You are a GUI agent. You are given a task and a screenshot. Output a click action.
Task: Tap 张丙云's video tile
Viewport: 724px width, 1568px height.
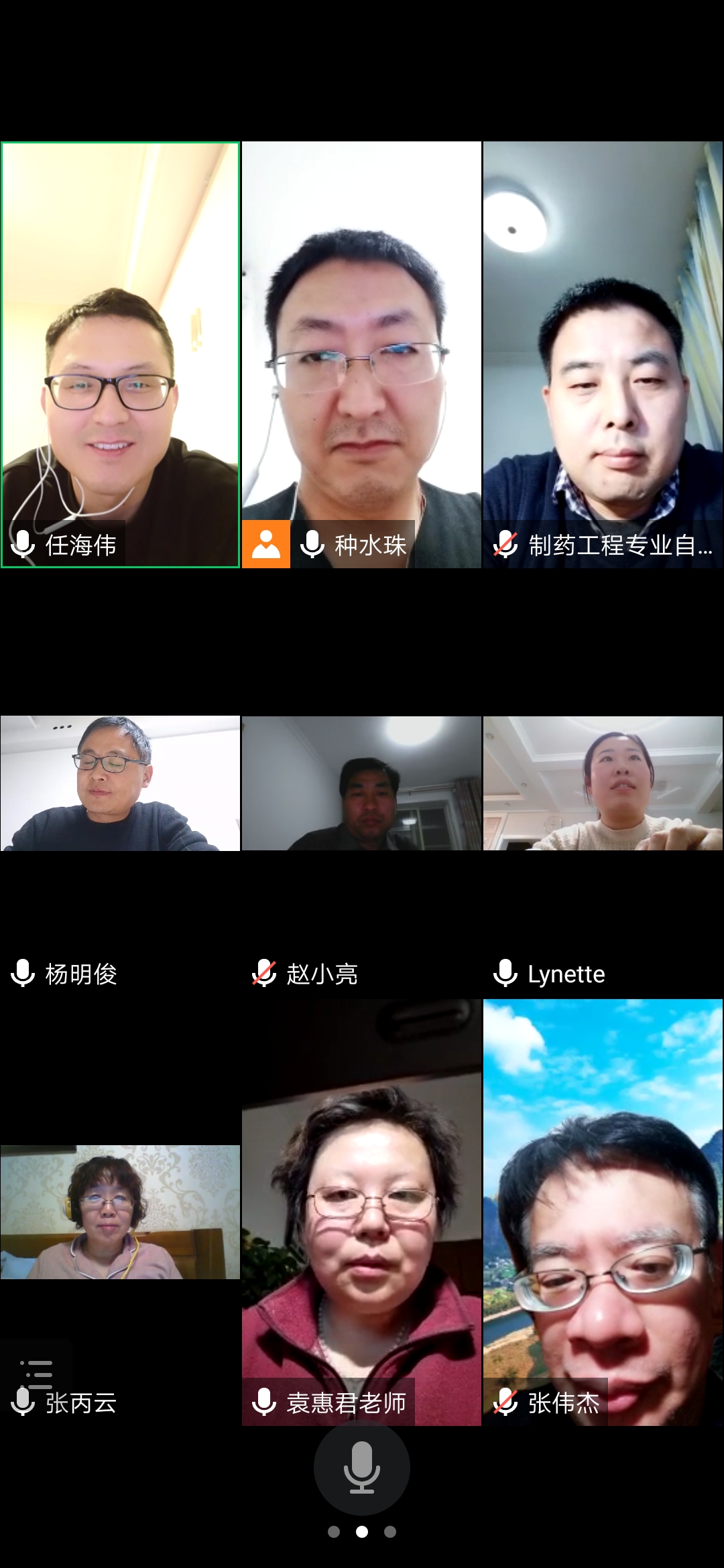(x=120, y=1212)
